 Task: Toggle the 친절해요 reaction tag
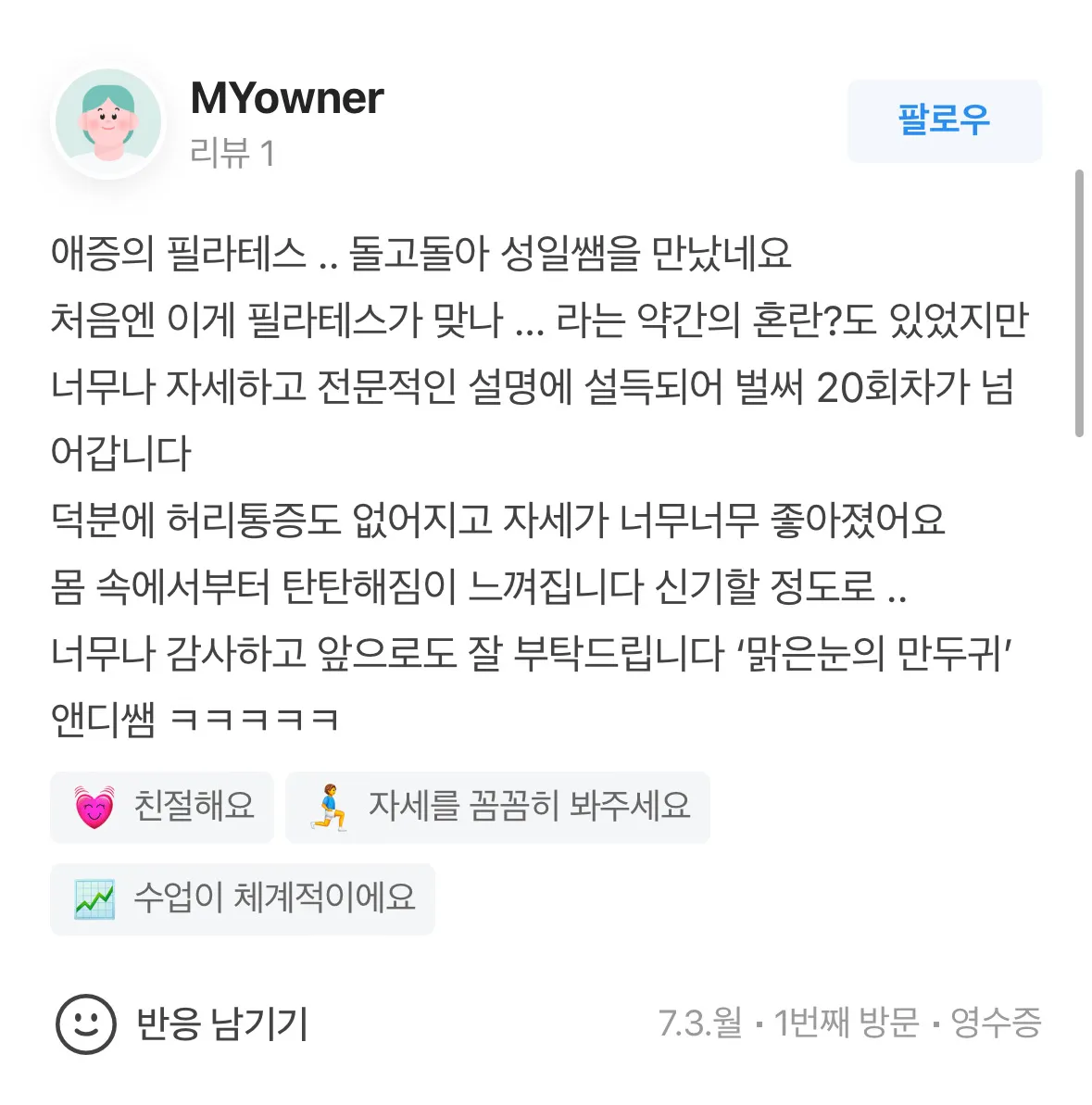tap(161, 807)
